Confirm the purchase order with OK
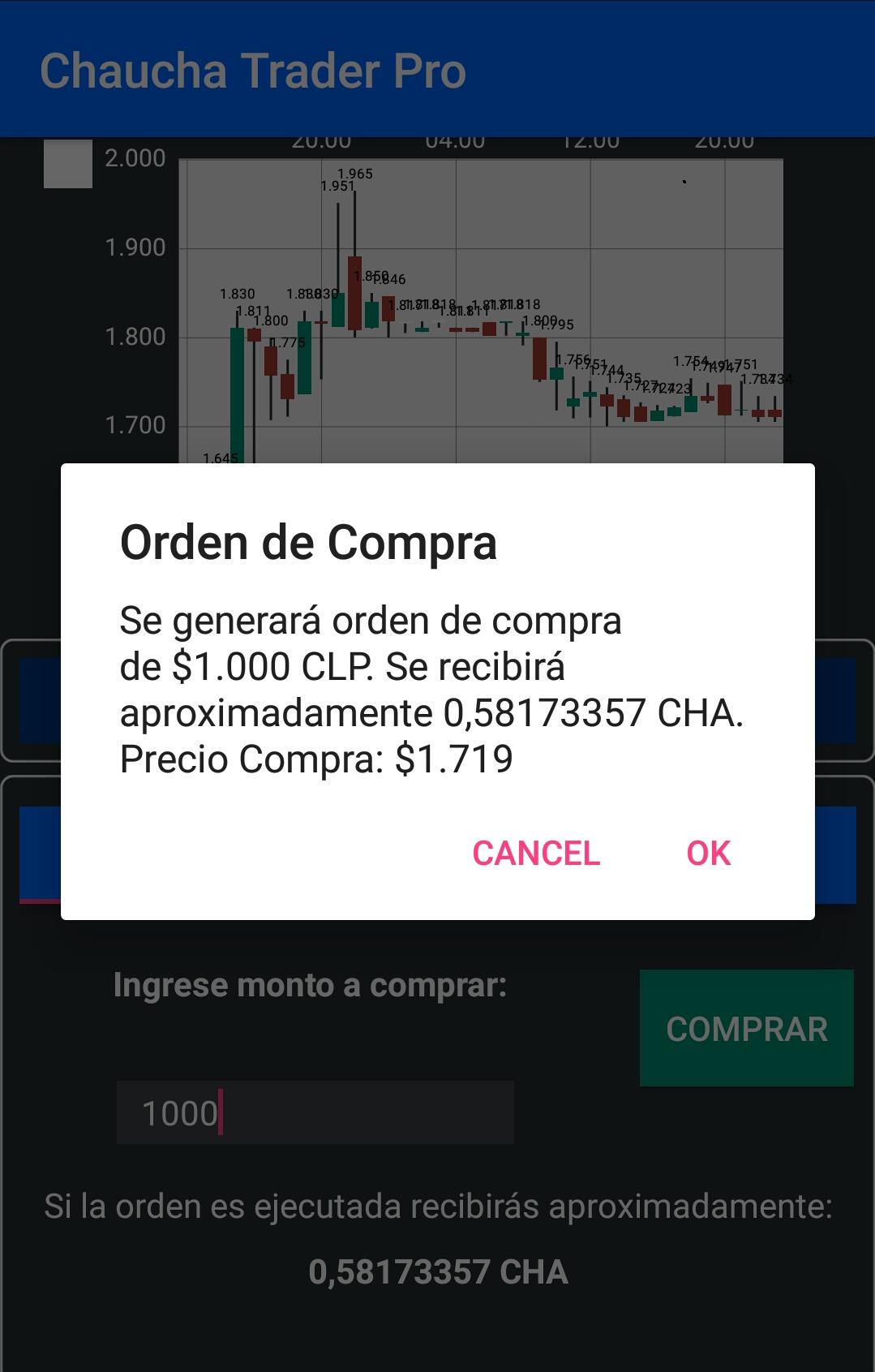 pyautogui.click(x=708, y=853)
